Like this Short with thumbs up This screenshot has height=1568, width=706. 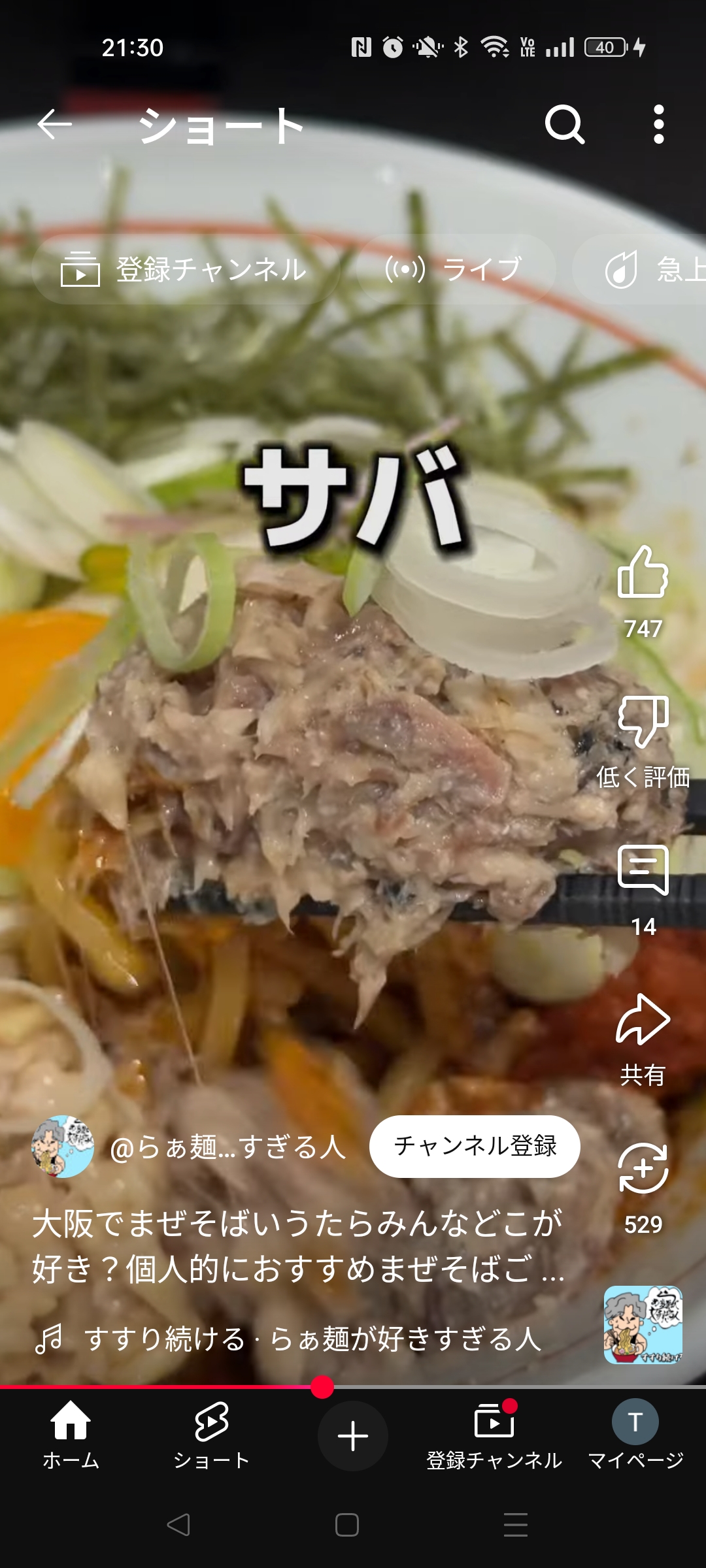point(643,574)
